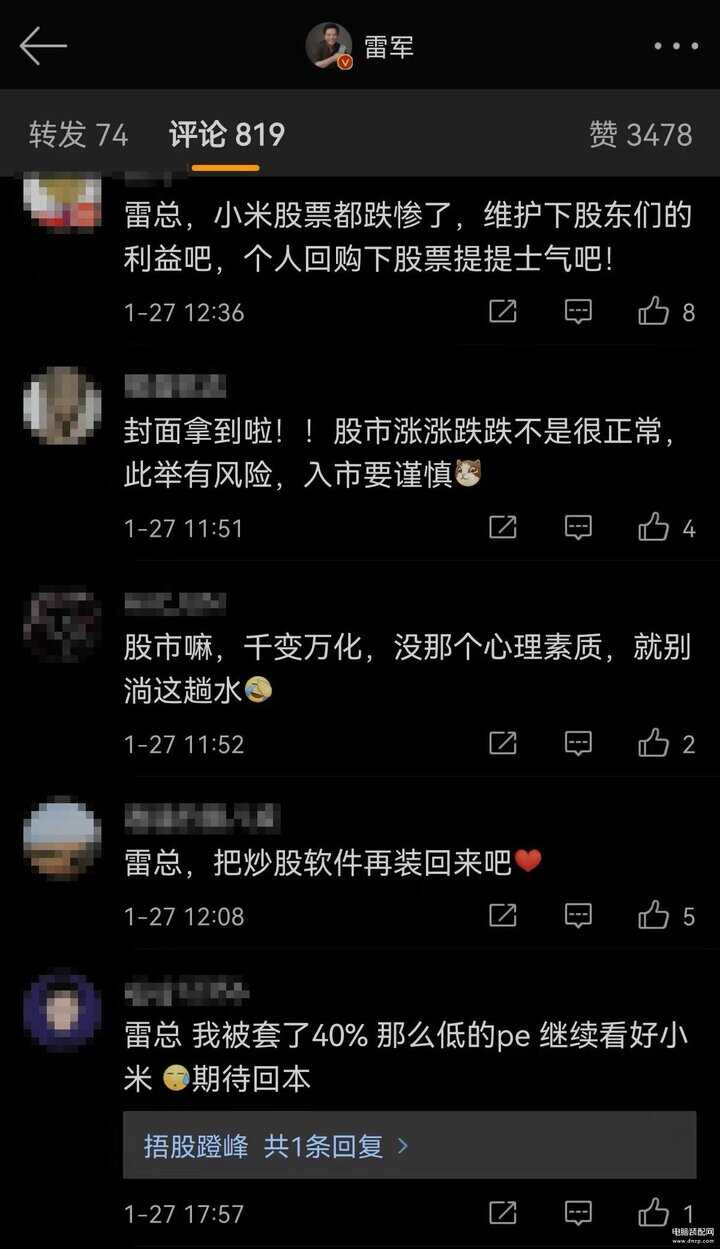This screenshot has height=1249, width=720.
Task: Like the comment posted at 1-27 17:57
Action: [654, 1213]
